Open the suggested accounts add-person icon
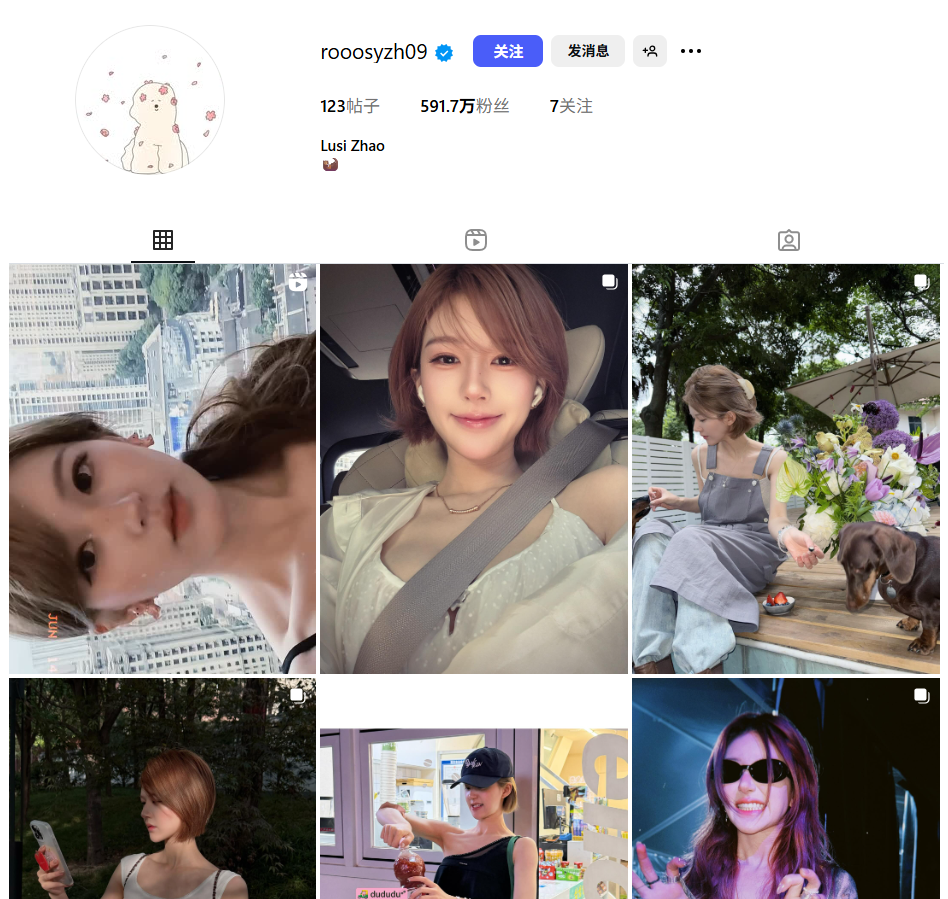The height and width of the screenshot is (899, 948). pyautogui.click(x=650, y=51)
